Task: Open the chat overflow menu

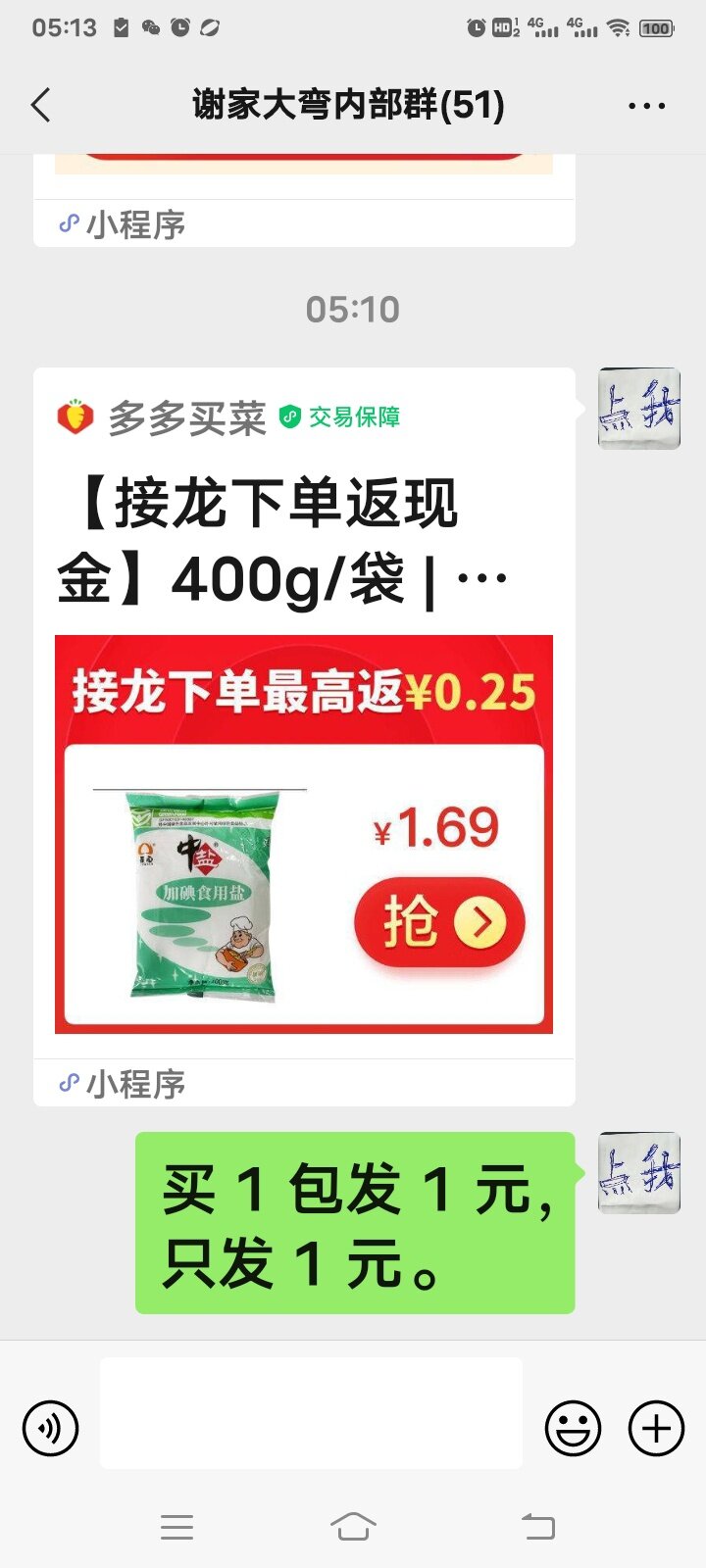Action: 646,106
